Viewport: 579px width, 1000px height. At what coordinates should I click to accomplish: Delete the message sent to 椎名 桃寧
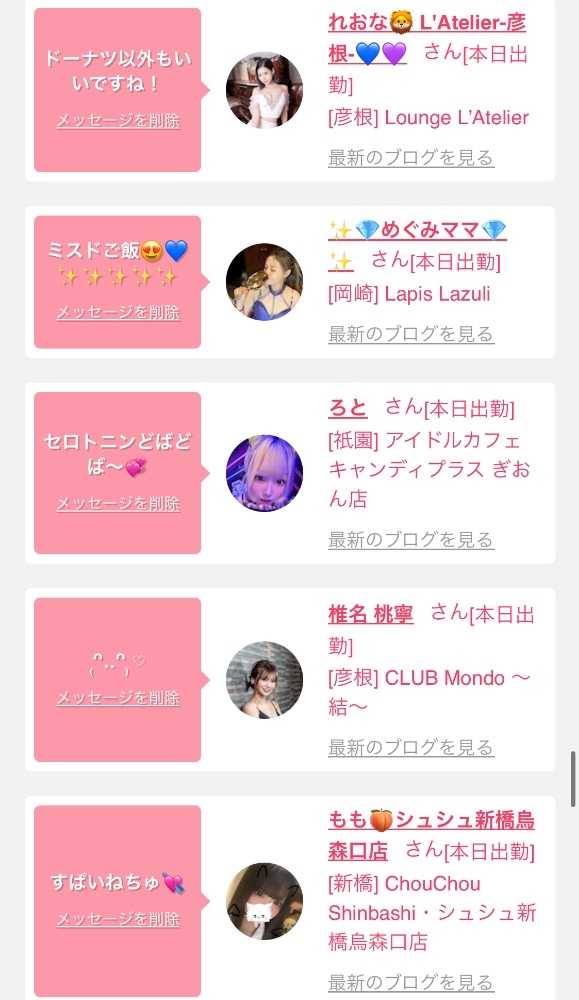[119, 698]
